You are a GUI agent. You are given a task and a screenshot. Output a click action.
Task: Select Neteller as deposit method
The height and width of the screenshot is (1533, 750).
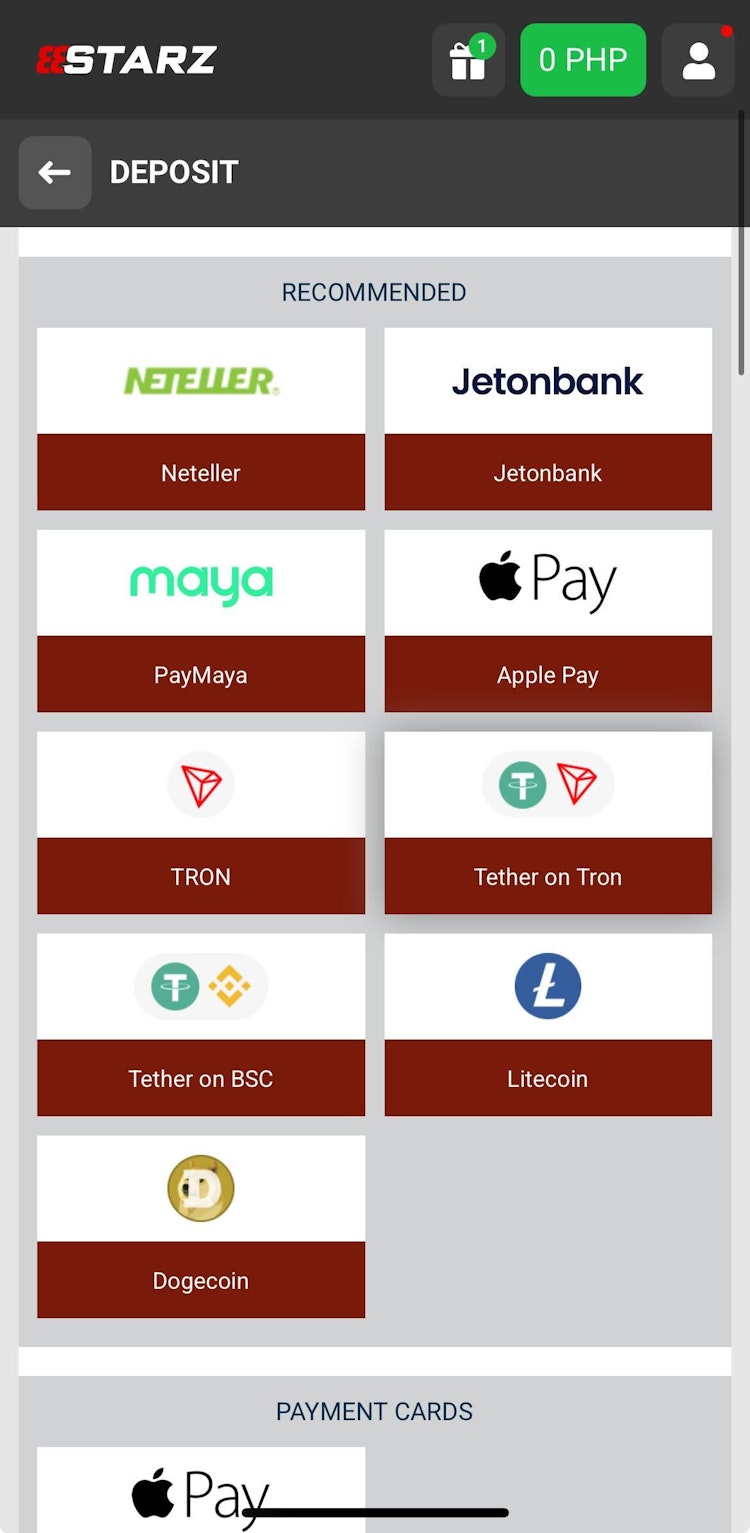pyautogui.click(x=201, y=419)
